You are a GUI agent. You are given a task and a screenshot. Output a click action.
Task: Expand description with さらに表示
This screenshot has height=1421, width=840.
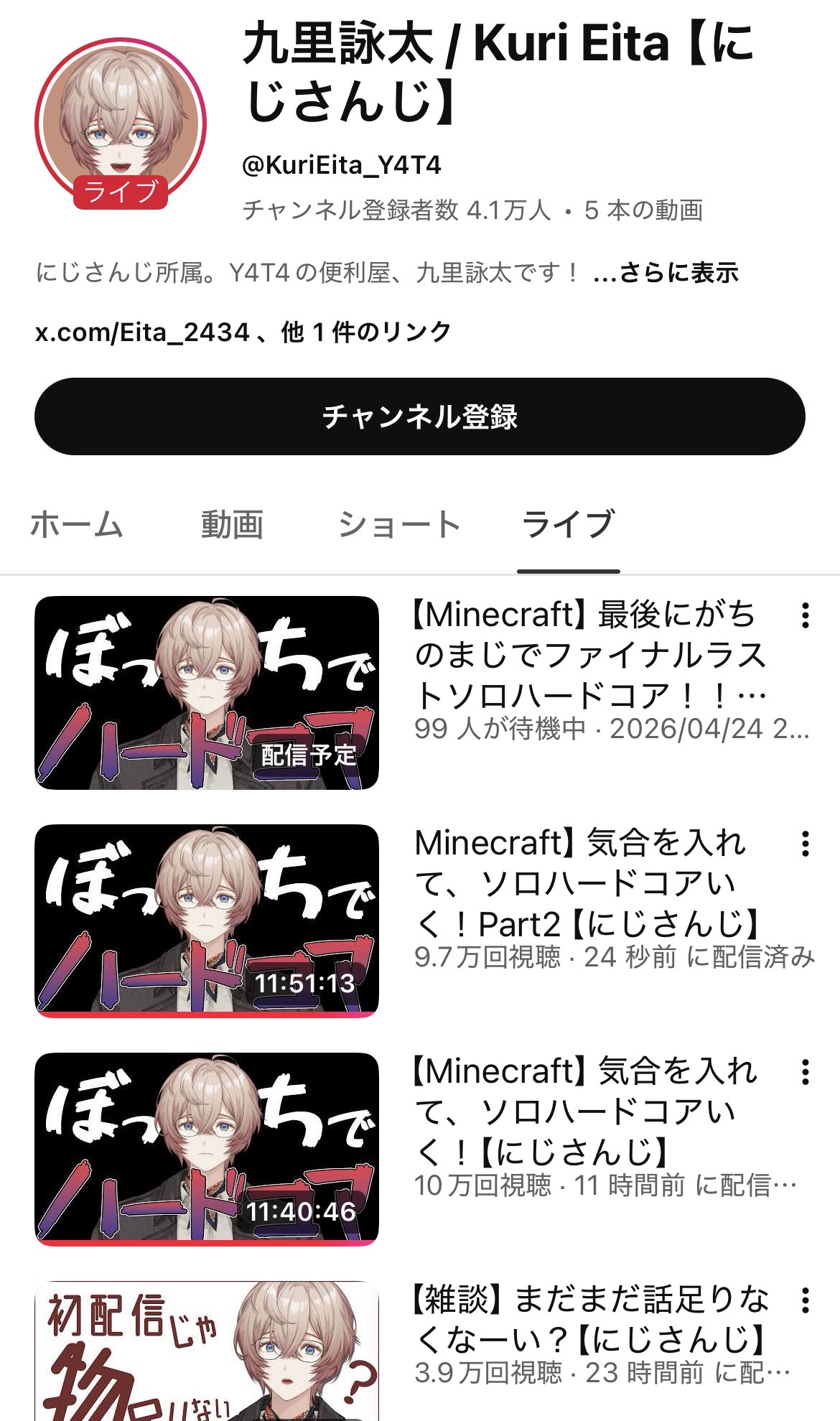[666, 273]
